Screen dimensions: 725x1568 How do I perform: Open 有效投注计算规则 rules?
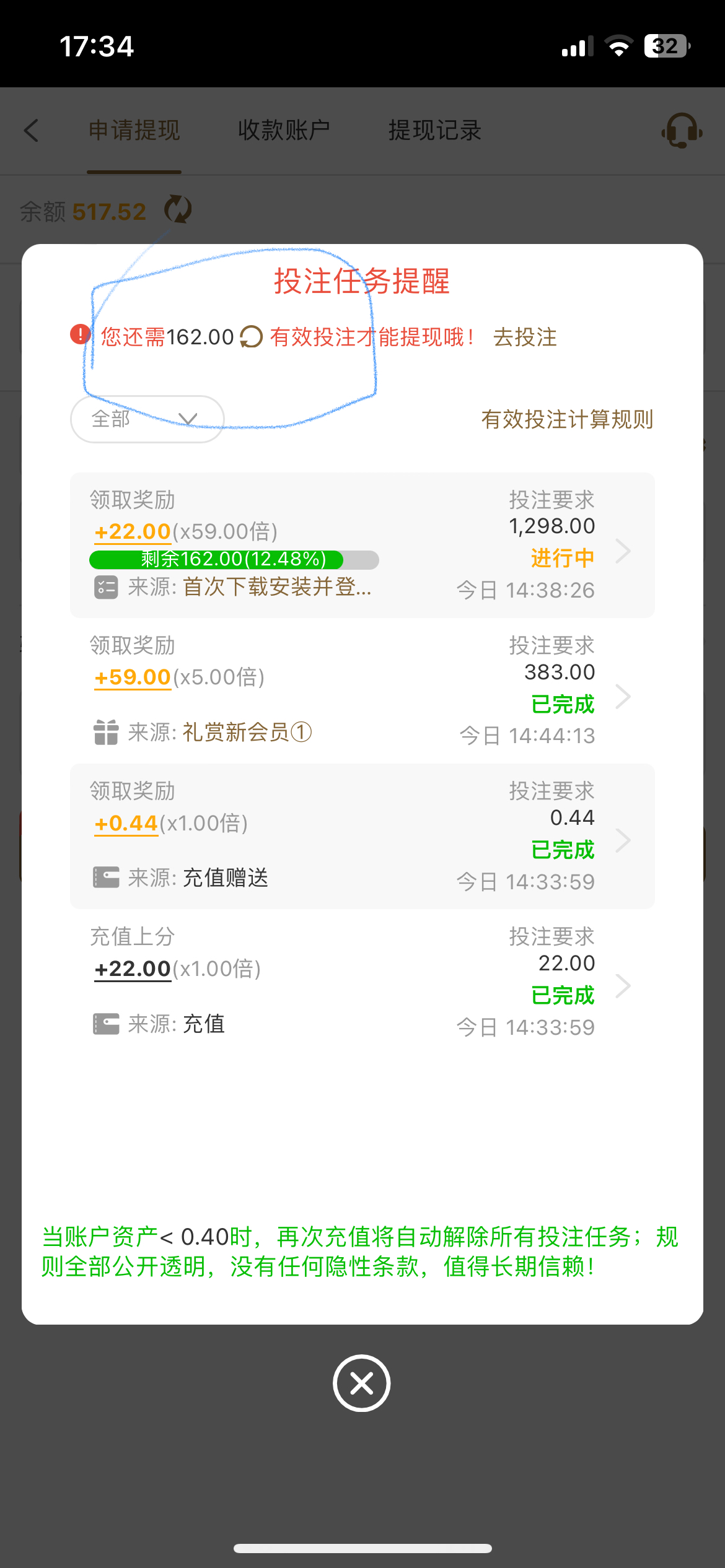[567, 419]
